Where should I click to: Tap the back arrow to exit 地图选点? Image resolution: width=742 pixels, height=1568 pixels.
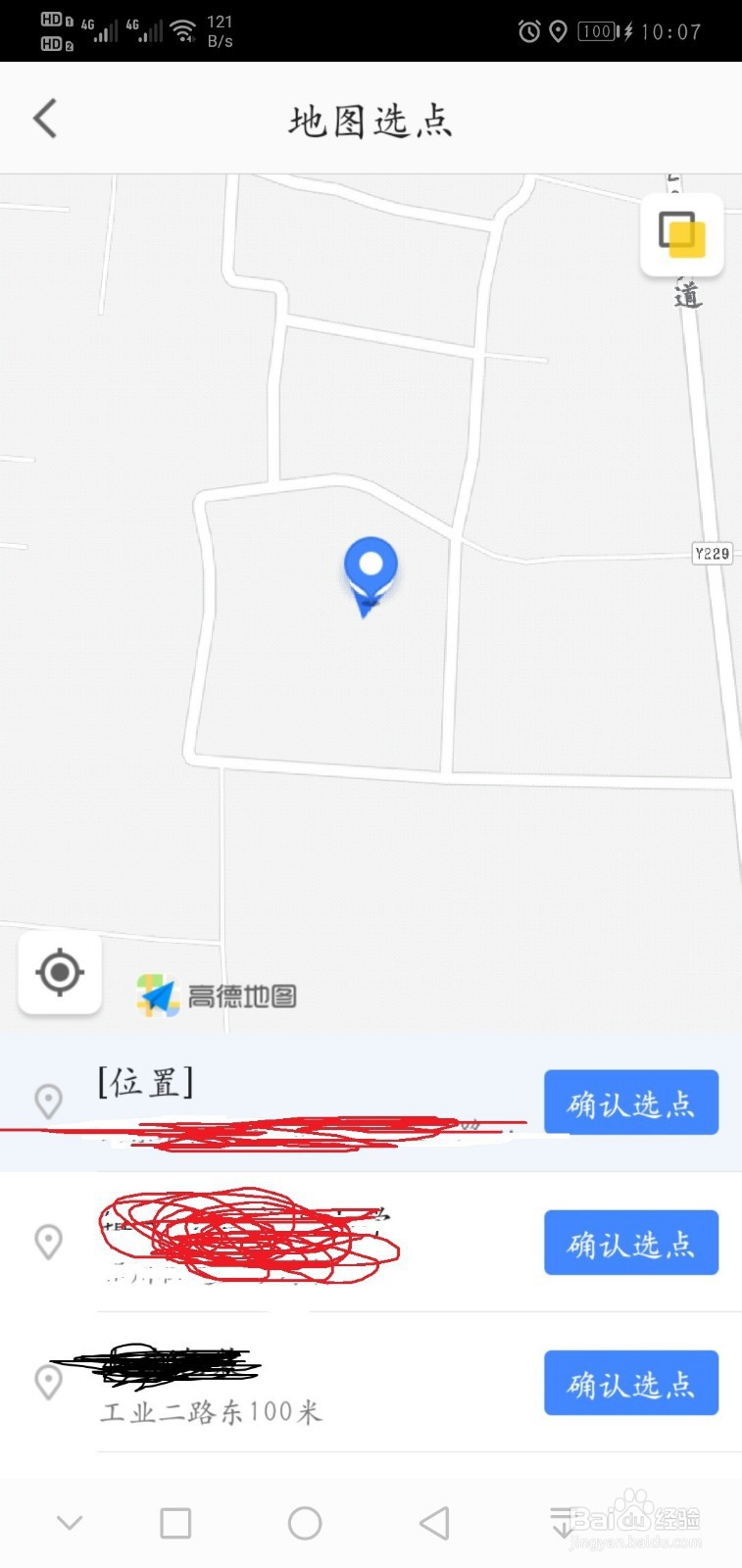(44, 117)
